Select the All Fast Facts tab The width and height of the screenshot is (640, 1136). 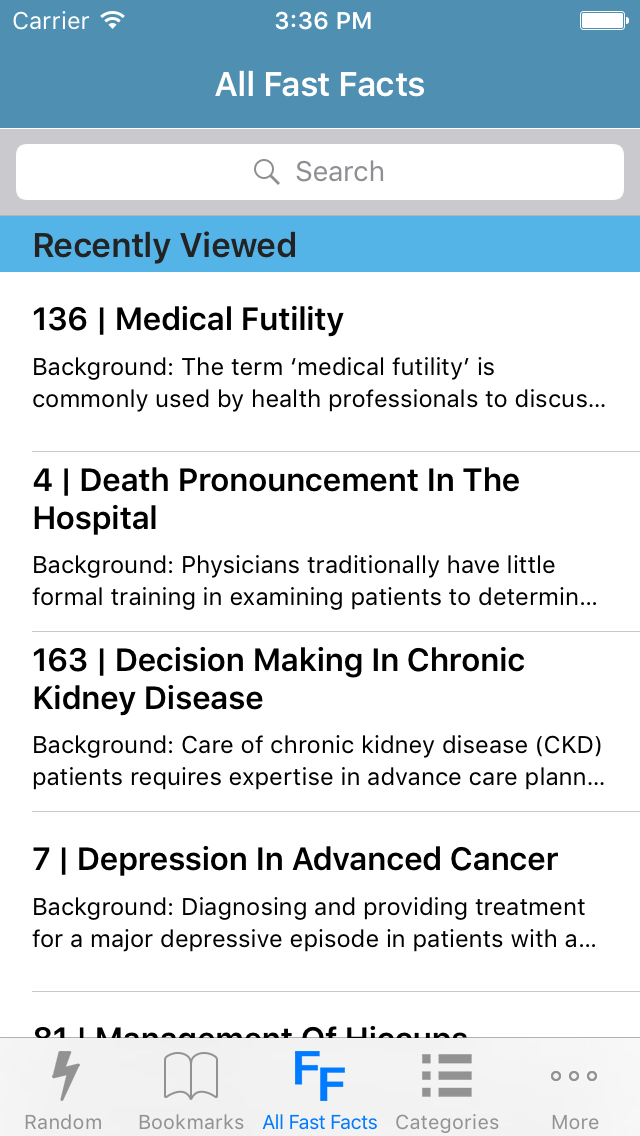(320, 1090)
